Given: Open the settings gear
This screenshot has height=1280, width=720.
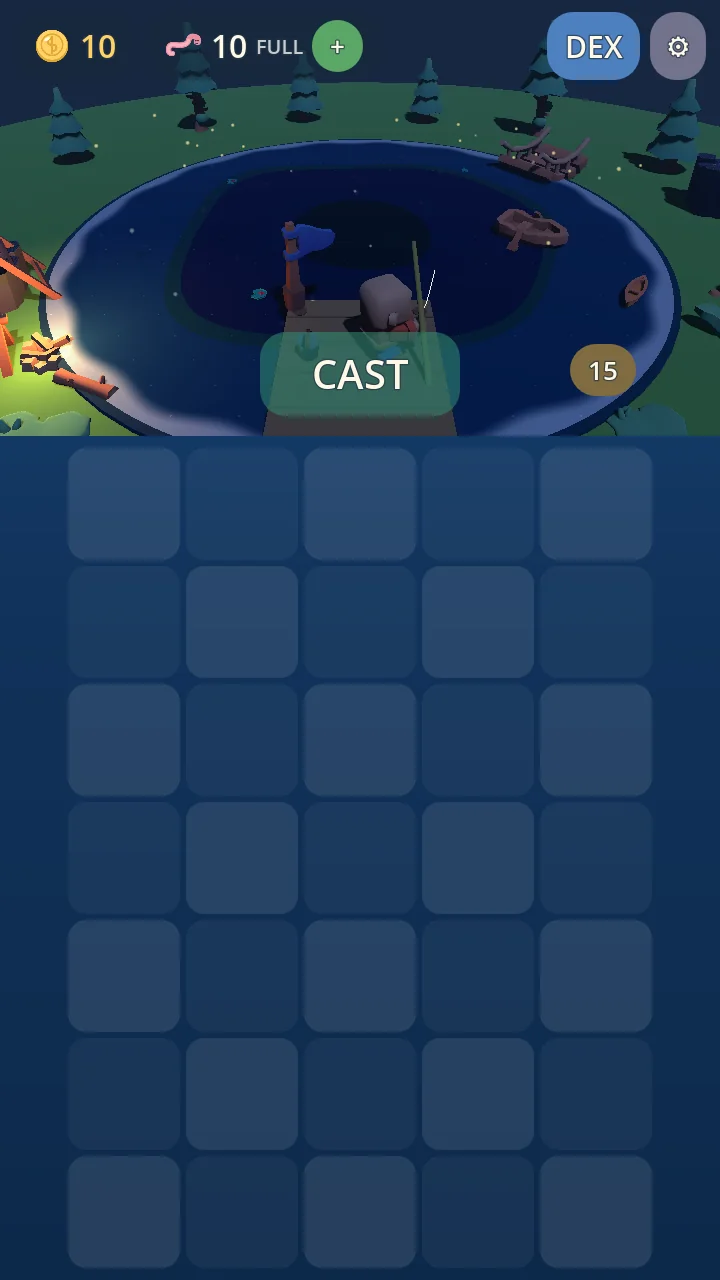Looking at the screenshot, I should pos(678,46).
